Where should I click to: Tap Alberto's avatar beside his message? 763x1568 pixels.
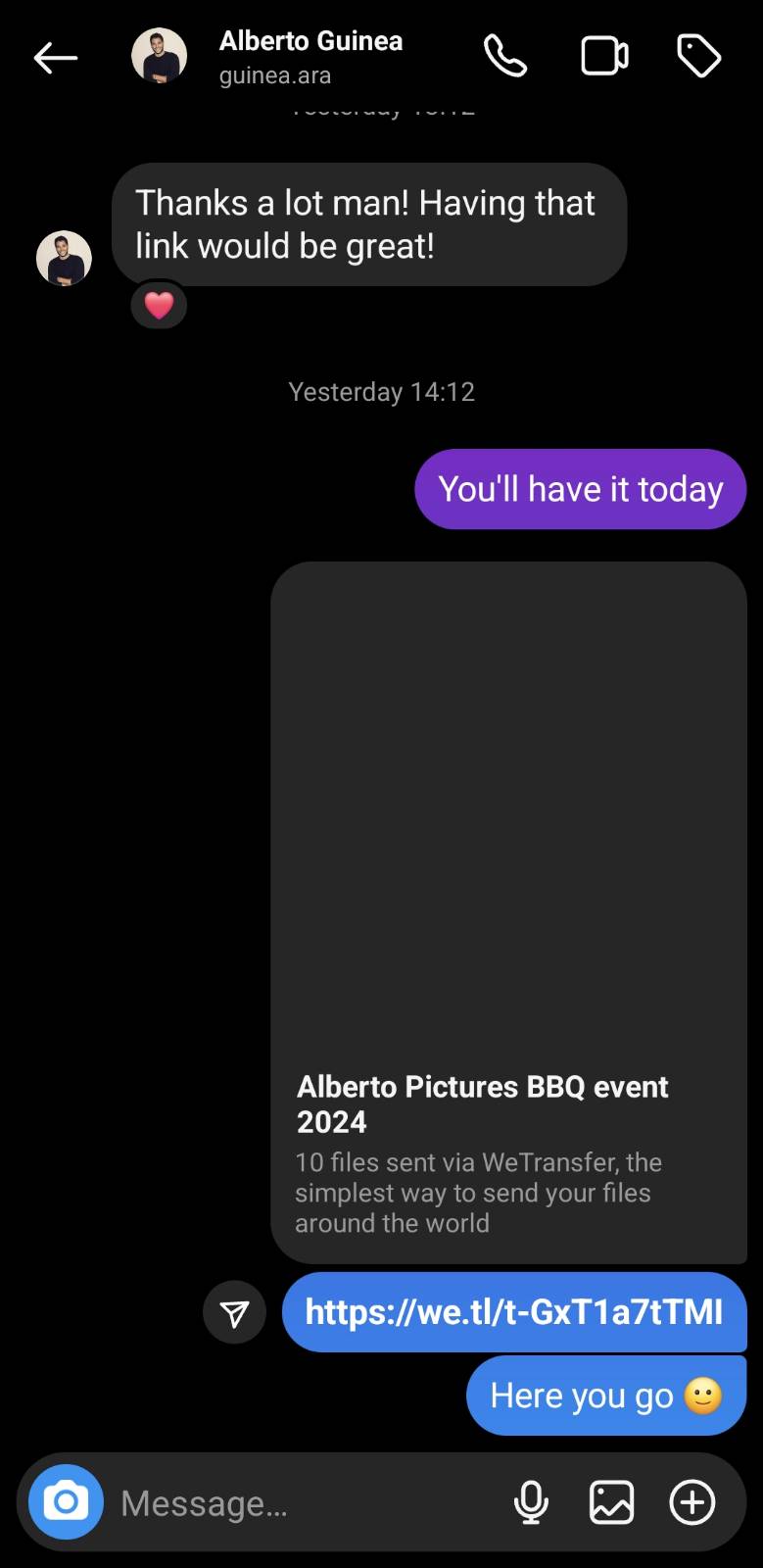tap(64, 259)
